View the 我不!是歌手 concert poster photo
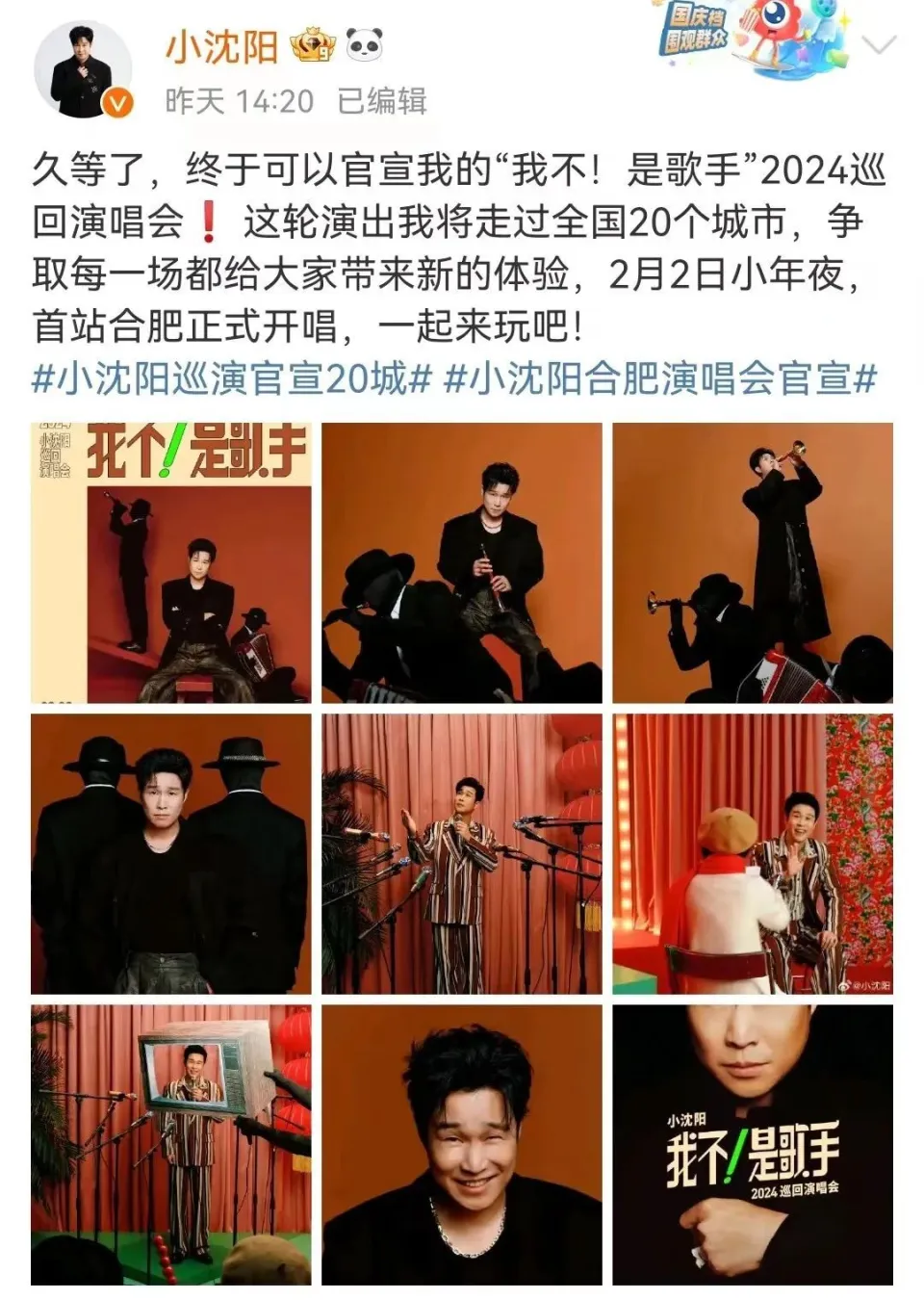The image size is (924, 1300). [171, 562]
